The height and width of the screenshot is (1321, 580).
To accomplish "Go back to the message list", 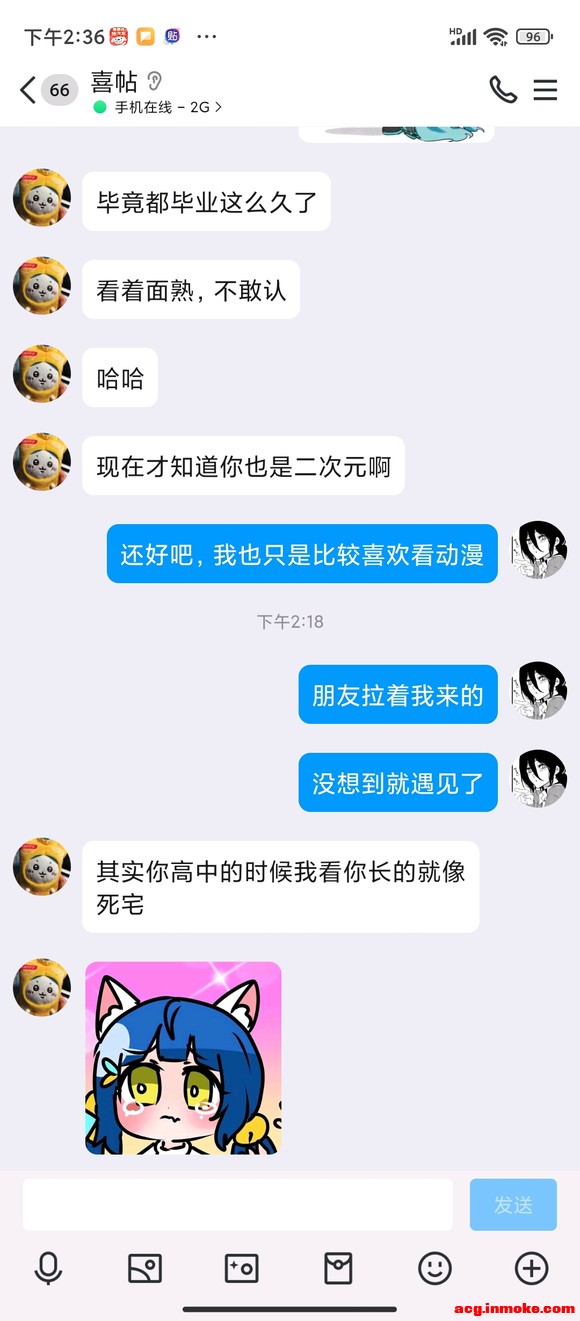I will [28, 90].
